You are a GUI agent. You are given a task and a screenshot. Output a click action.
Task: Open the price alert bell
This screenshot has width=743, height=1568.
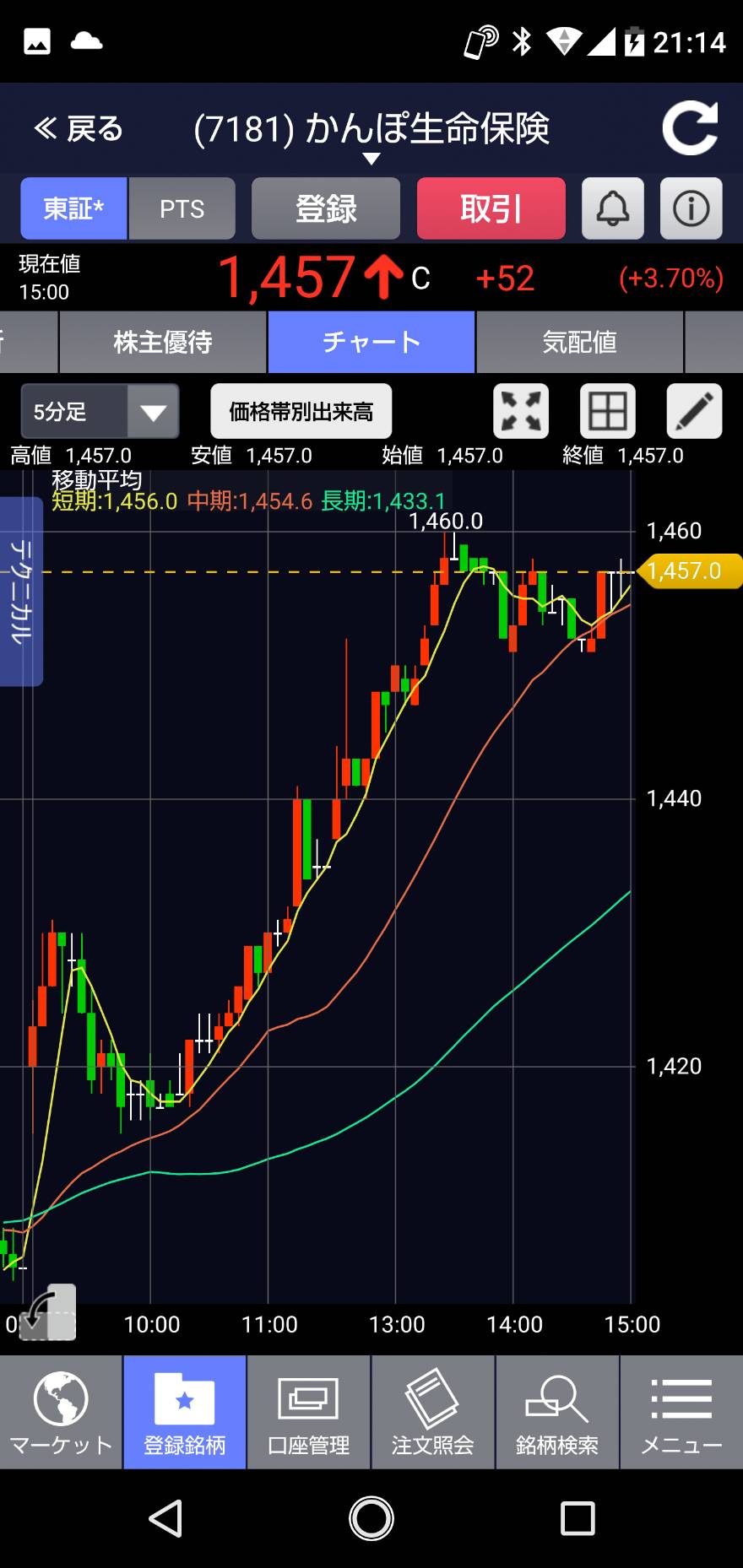(x=613, y=208)
